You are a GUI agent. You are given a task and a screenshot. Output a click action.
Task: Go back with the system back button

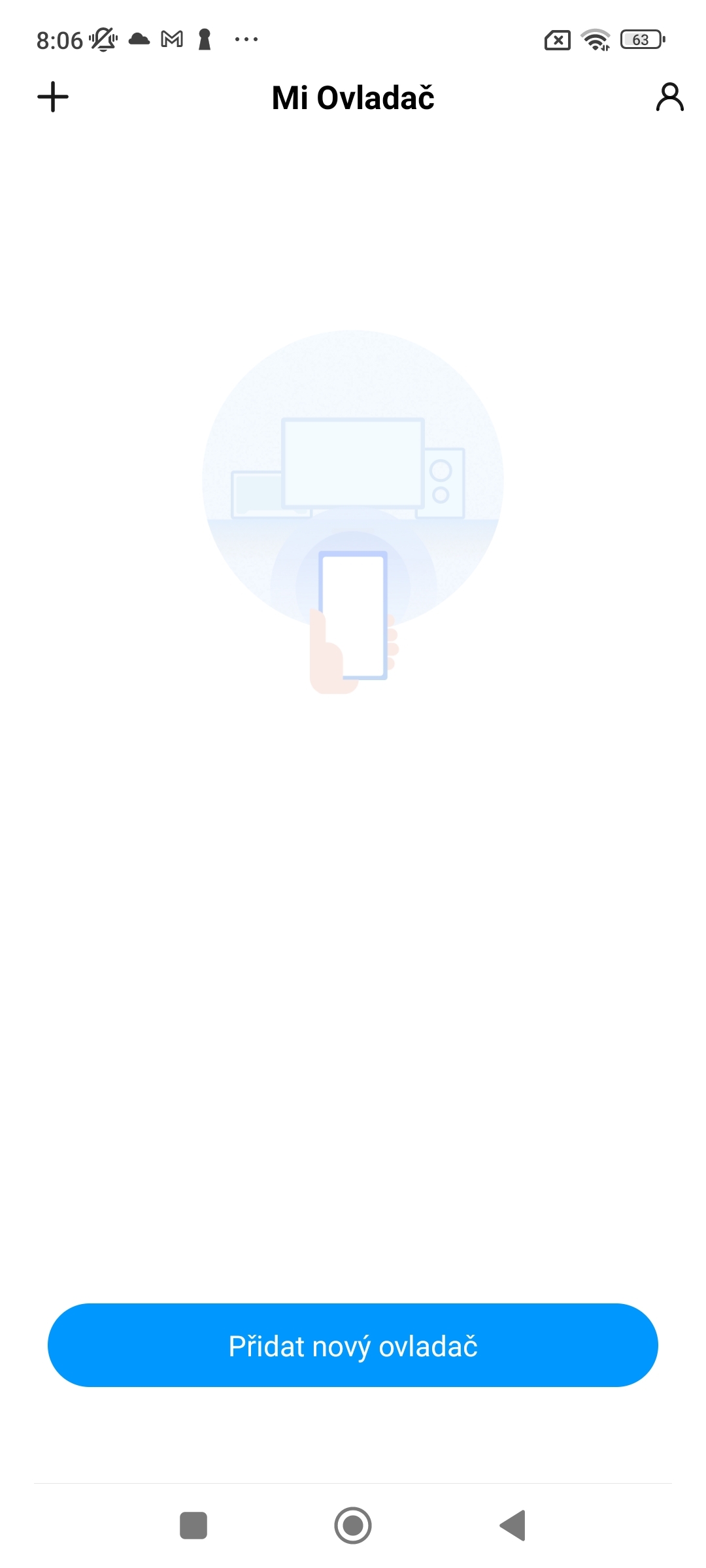[x=513, y=1526]
